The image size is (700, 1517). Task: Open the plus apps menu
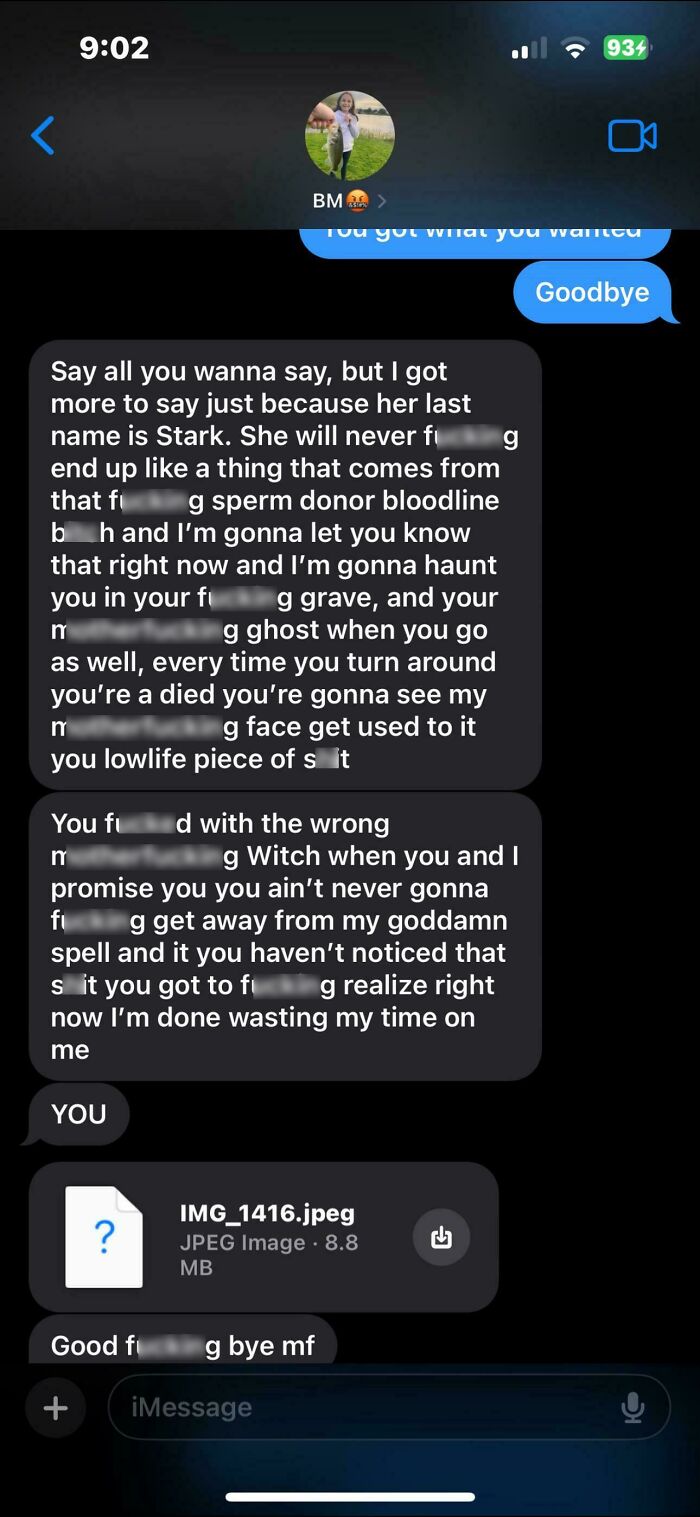coord(56,1408)
